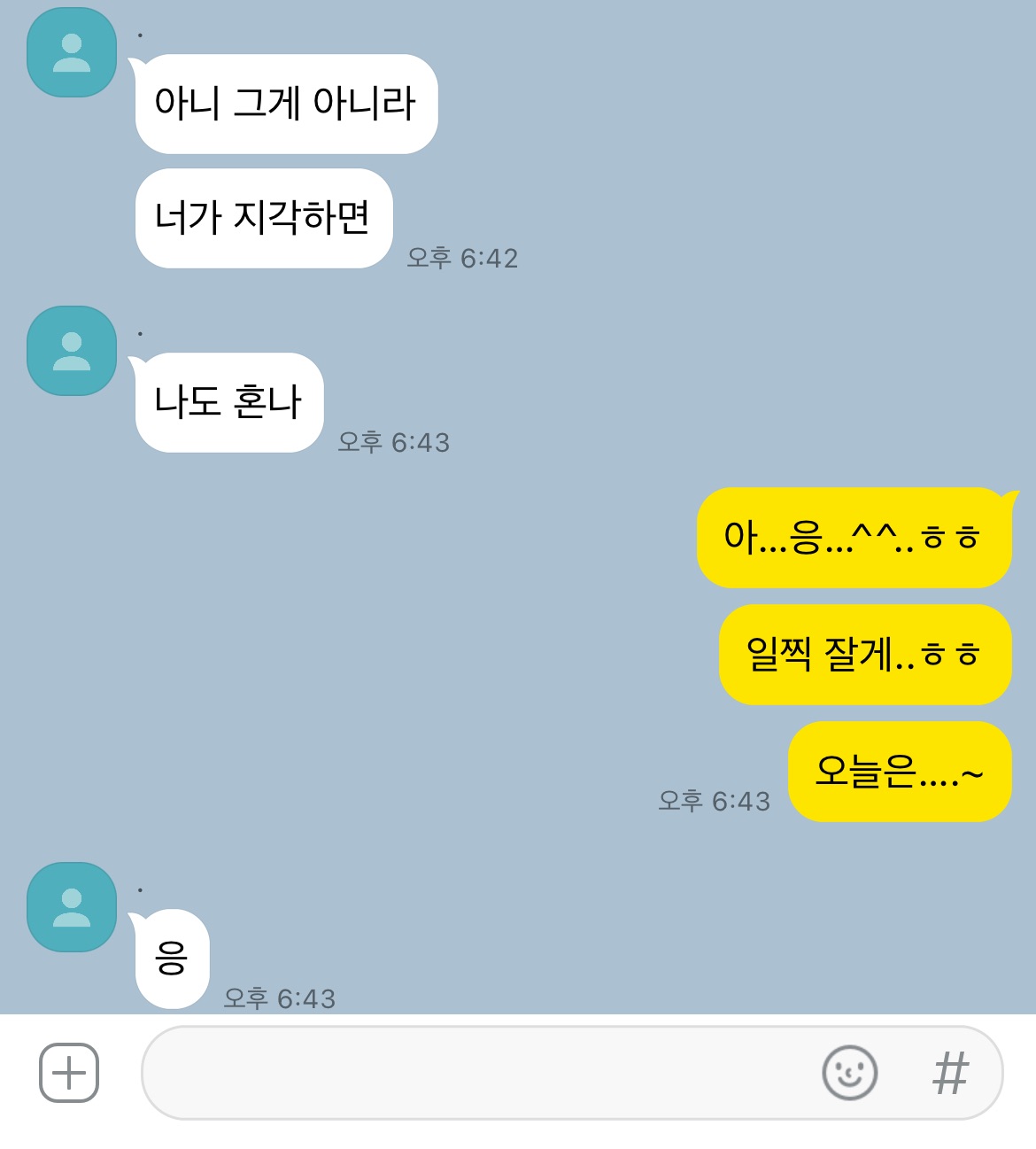Open the hashtag search
This screenshot has height=1149, width=1036.
click(x=950, y=1073)
